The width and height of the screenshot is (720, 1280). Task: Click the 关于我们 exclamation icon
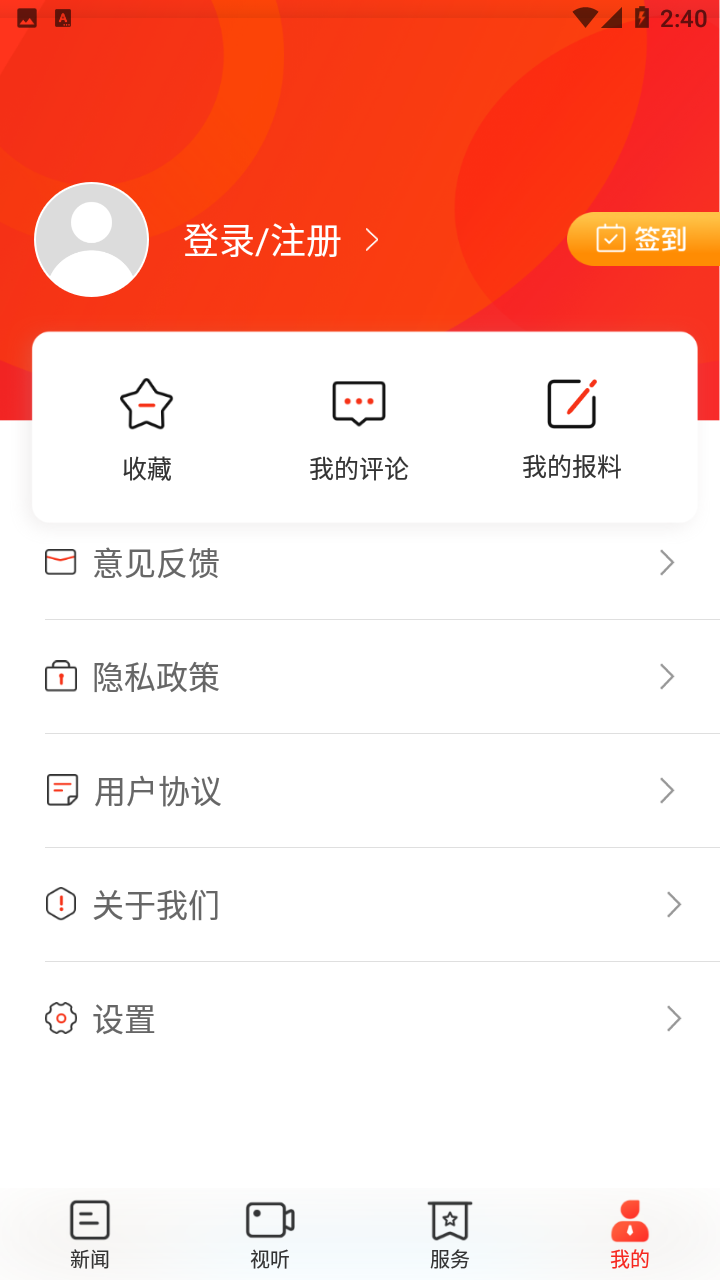60,905
